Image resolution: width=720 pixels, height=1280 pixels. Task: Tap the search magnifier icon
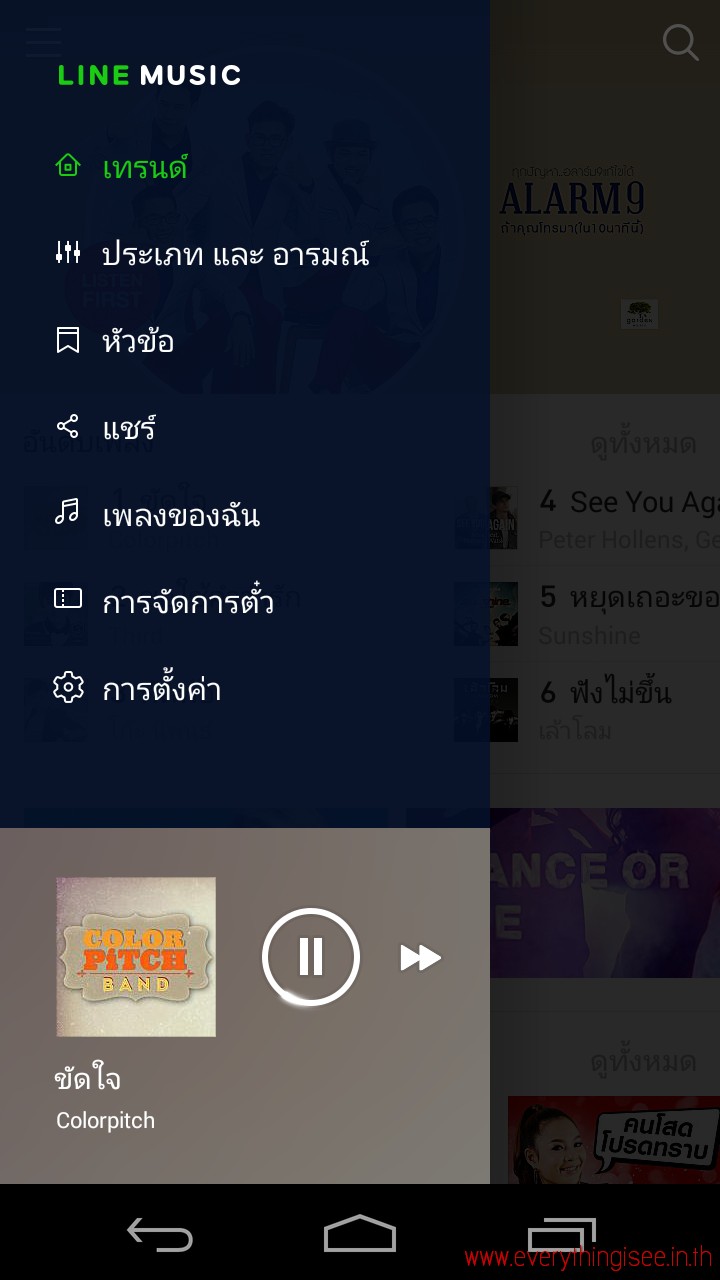[x=681, y=43]
